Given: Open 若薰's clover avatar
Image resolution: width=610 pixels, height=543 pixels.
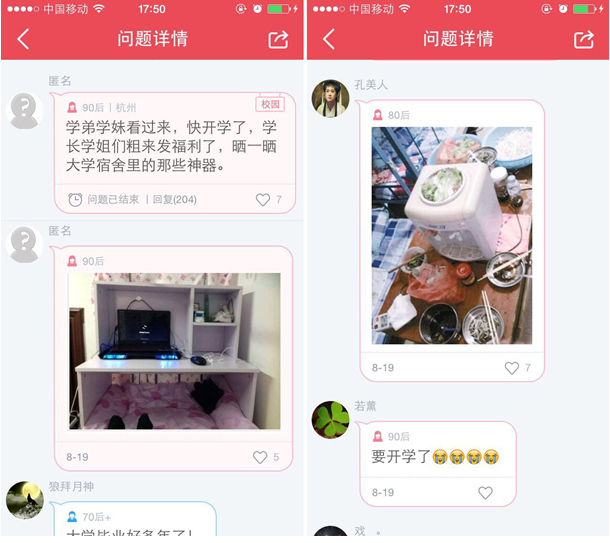Looking at the screenshot, I should pyautogui.click(x=330, y=420).
